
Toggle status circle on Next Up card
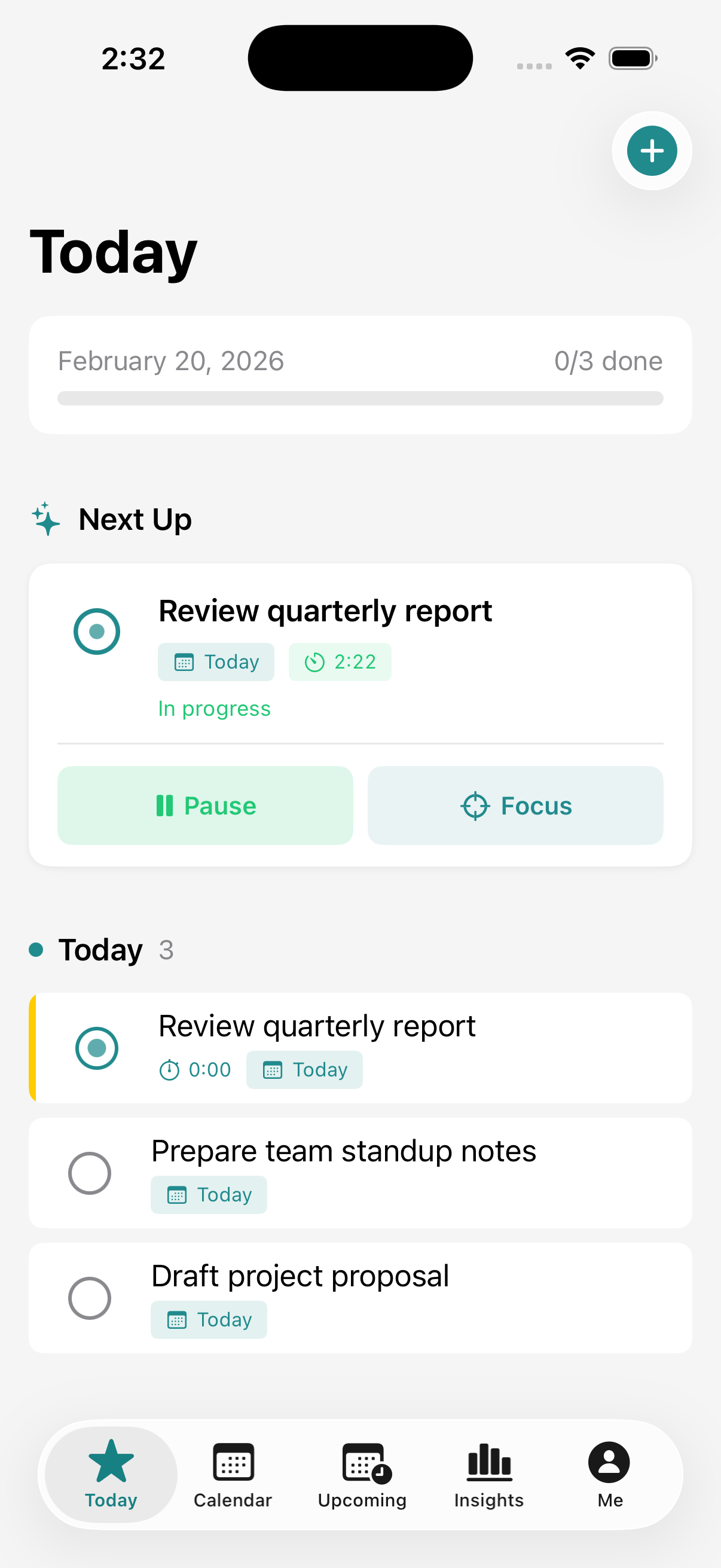coord(97,632)
